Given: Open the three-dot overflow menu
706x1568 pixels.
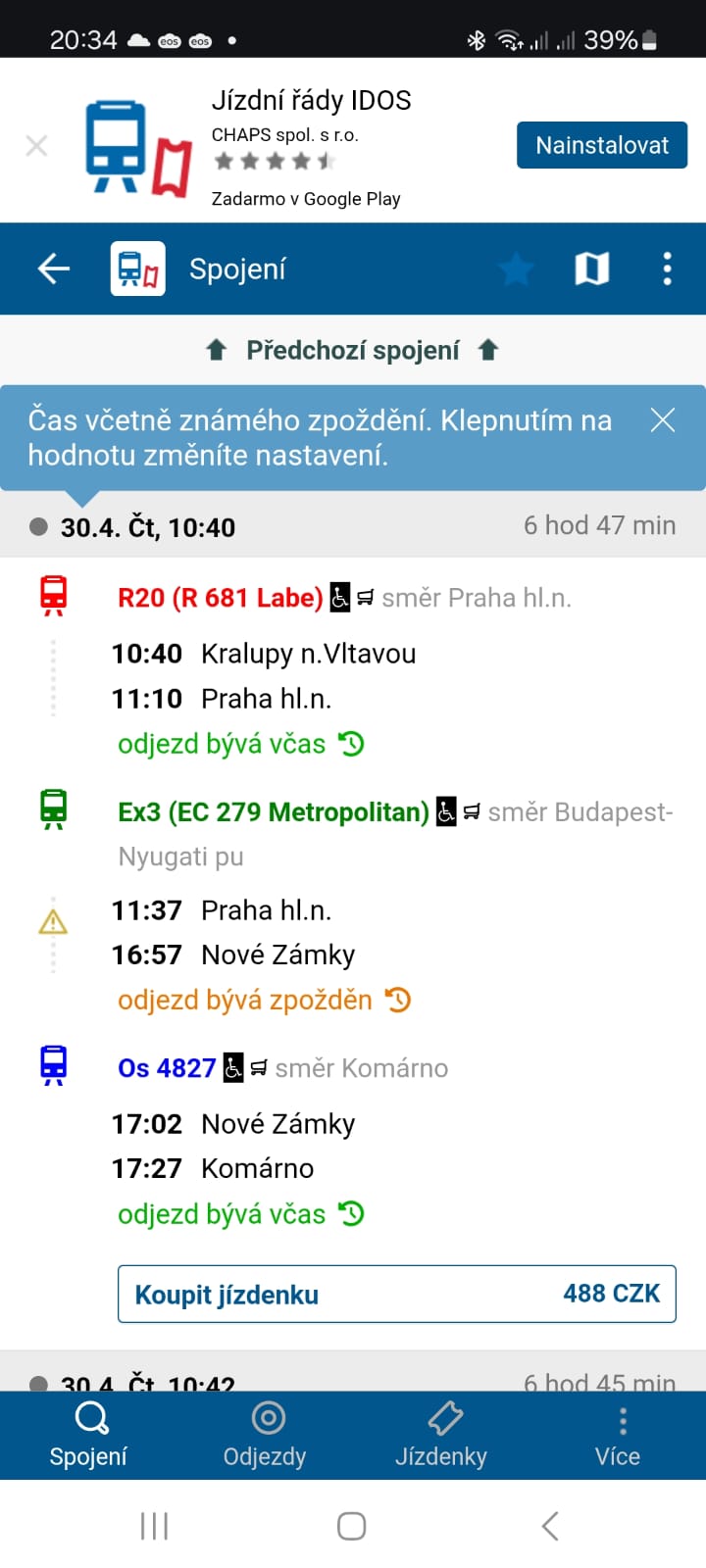Looking at the screenshot, I should tap(667, 269).
